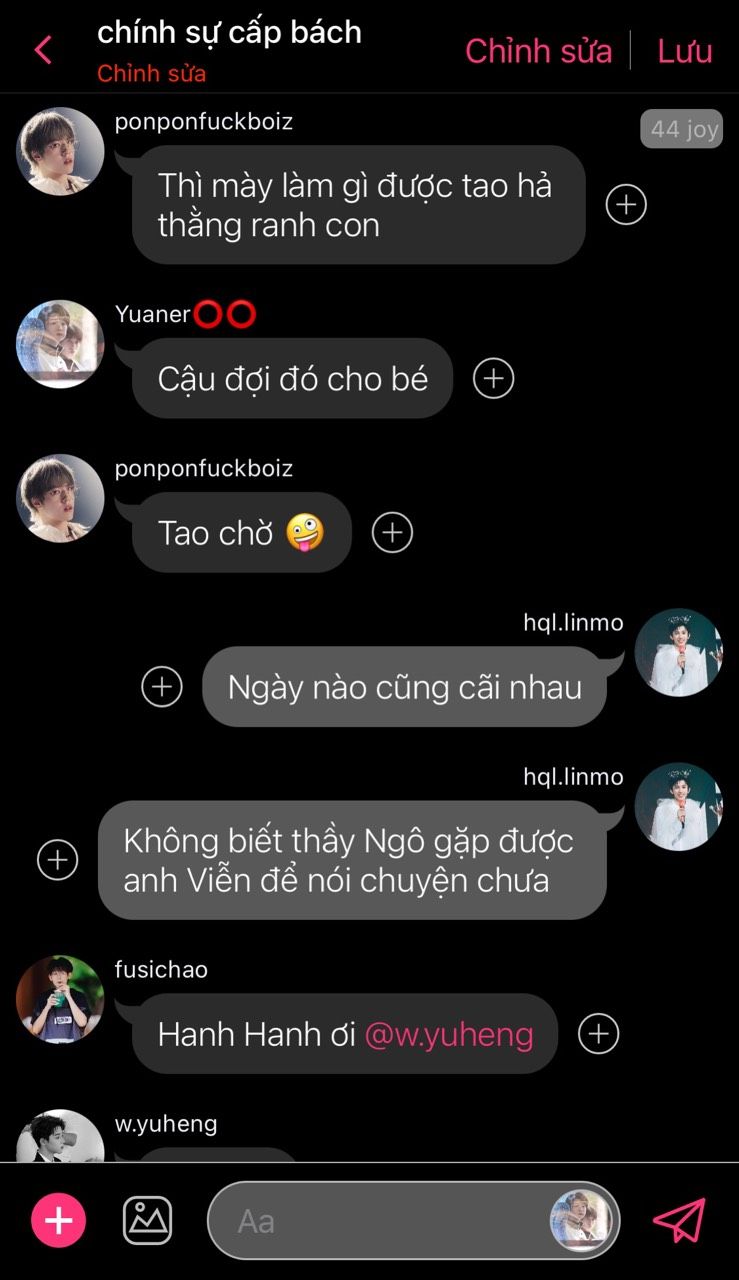Open the image gallery picker
This screenshot has width=739, height=1280.
(147, 1221)
